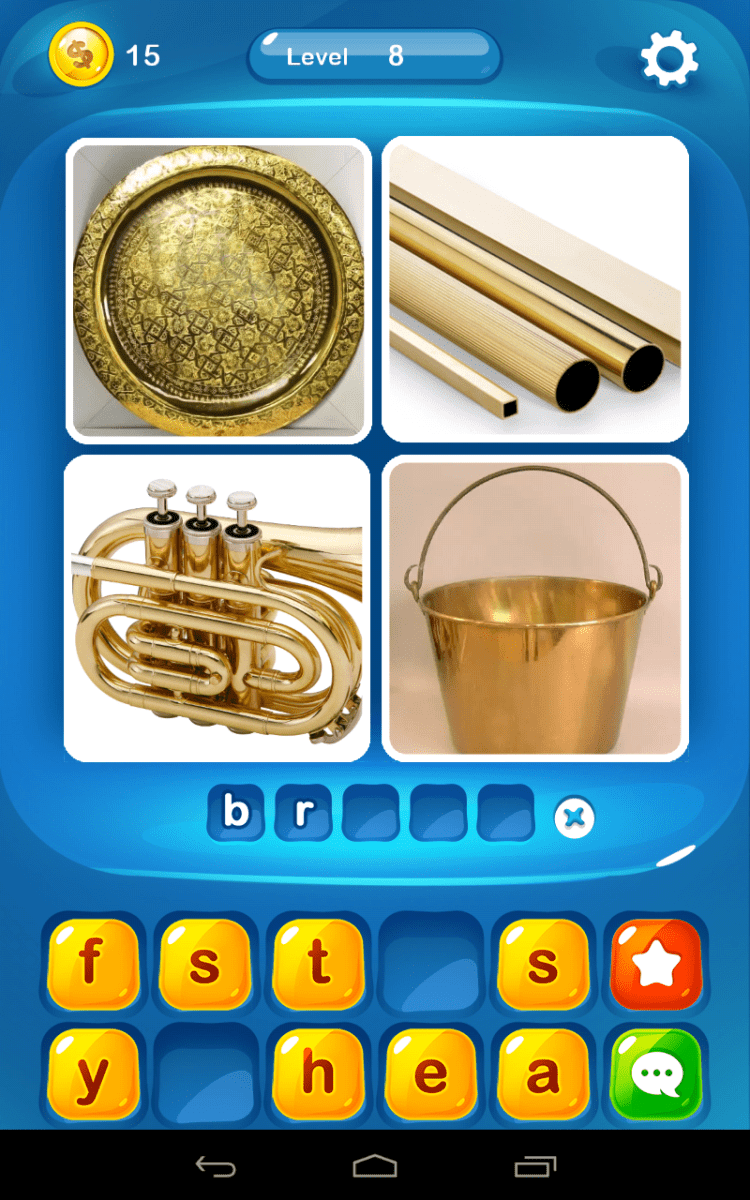Tap the gold coin balance icon
The width and height of the screenshot is (750, 1200).
point(81,53)
